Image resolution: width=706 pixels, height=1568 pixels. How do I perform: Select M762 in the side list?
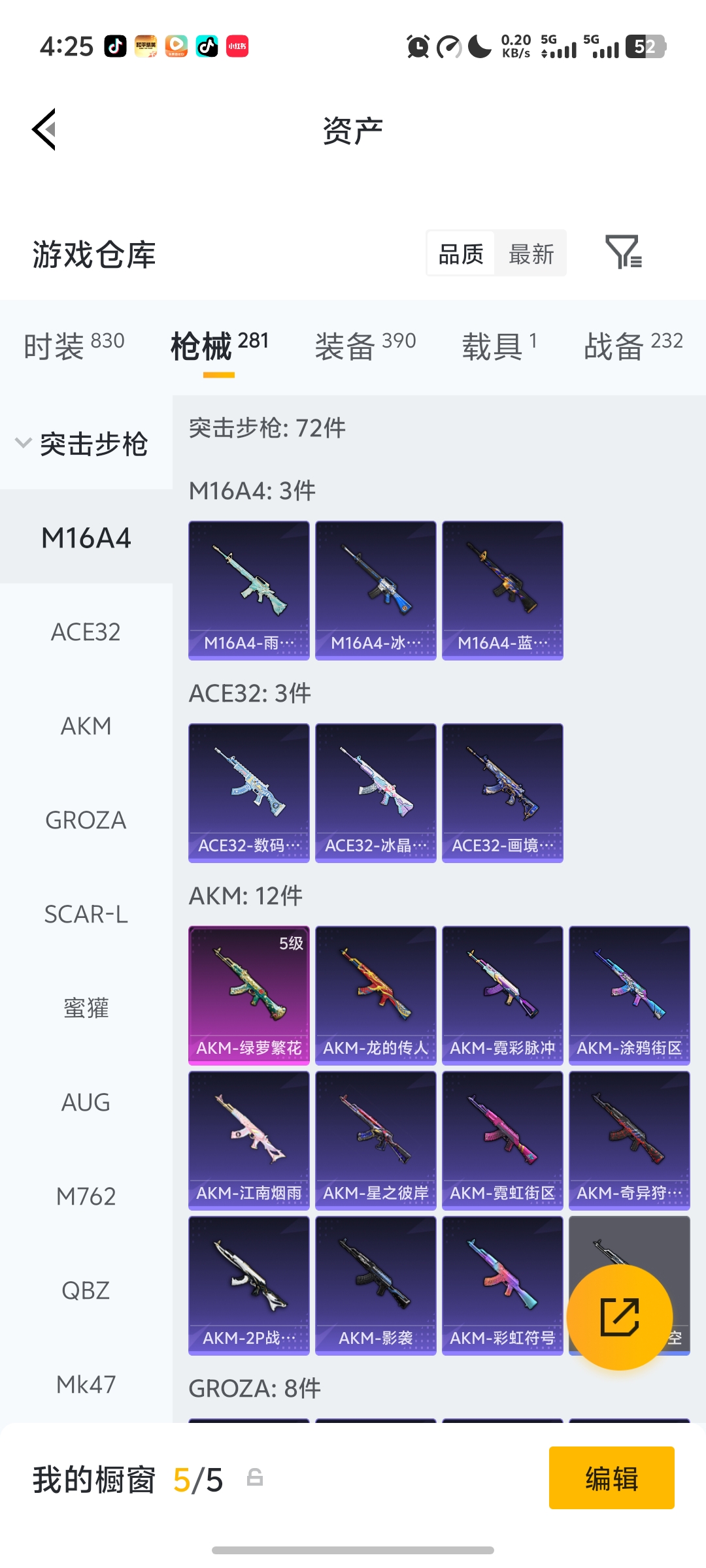point(86,1196)
